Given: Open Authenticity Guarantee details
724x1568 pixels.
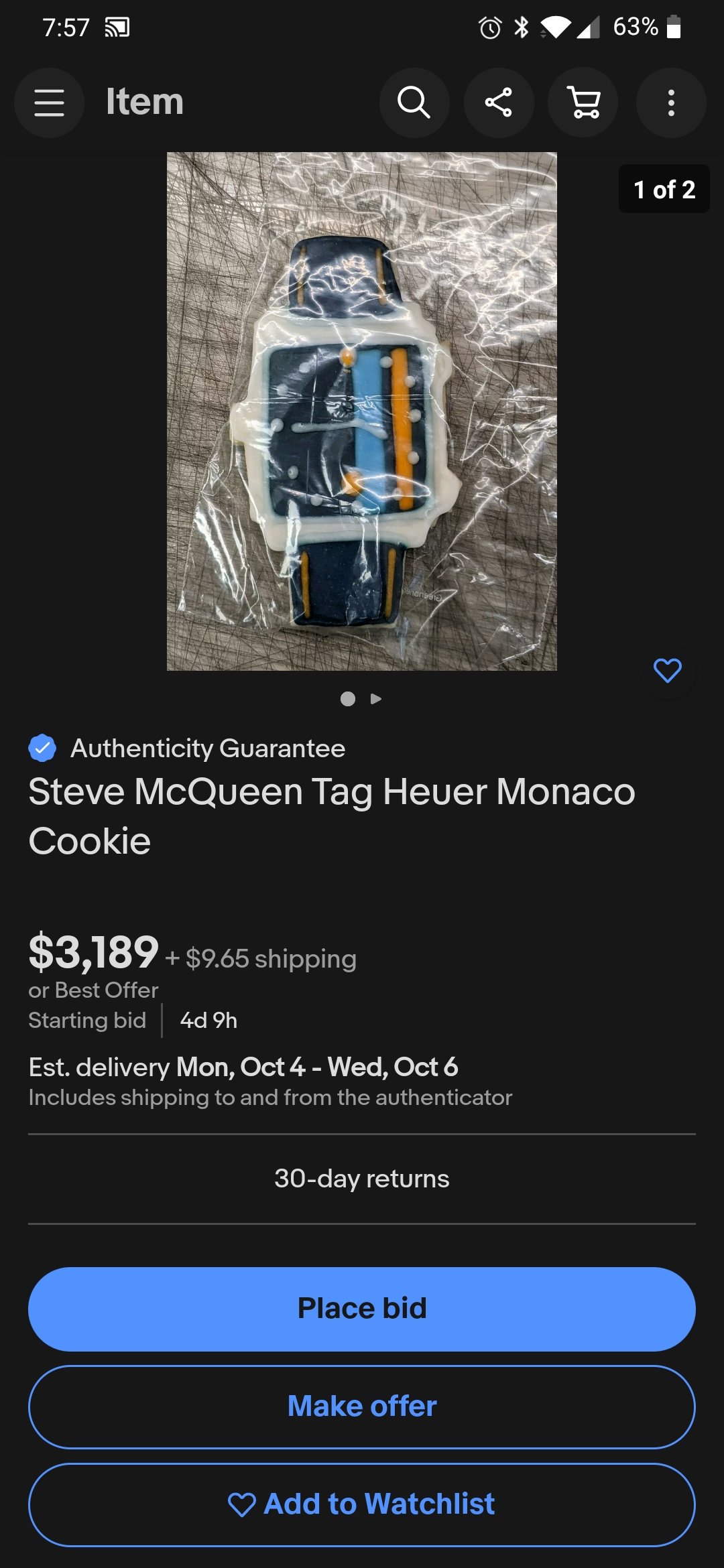Looking at the screenshot, I should tap(208, 748).
